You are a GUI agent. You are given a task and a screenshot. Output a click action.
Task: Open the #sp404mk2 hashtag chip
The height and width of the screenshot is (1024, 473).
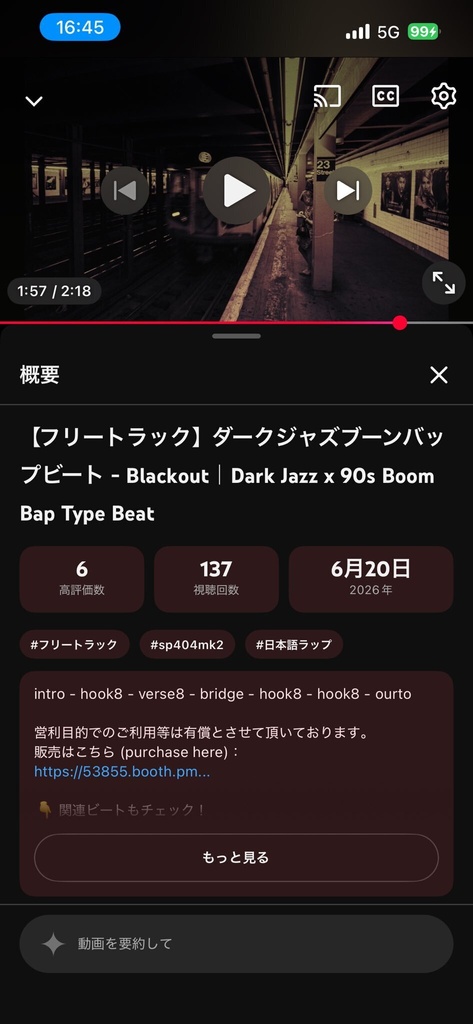(x=187, y=645)
